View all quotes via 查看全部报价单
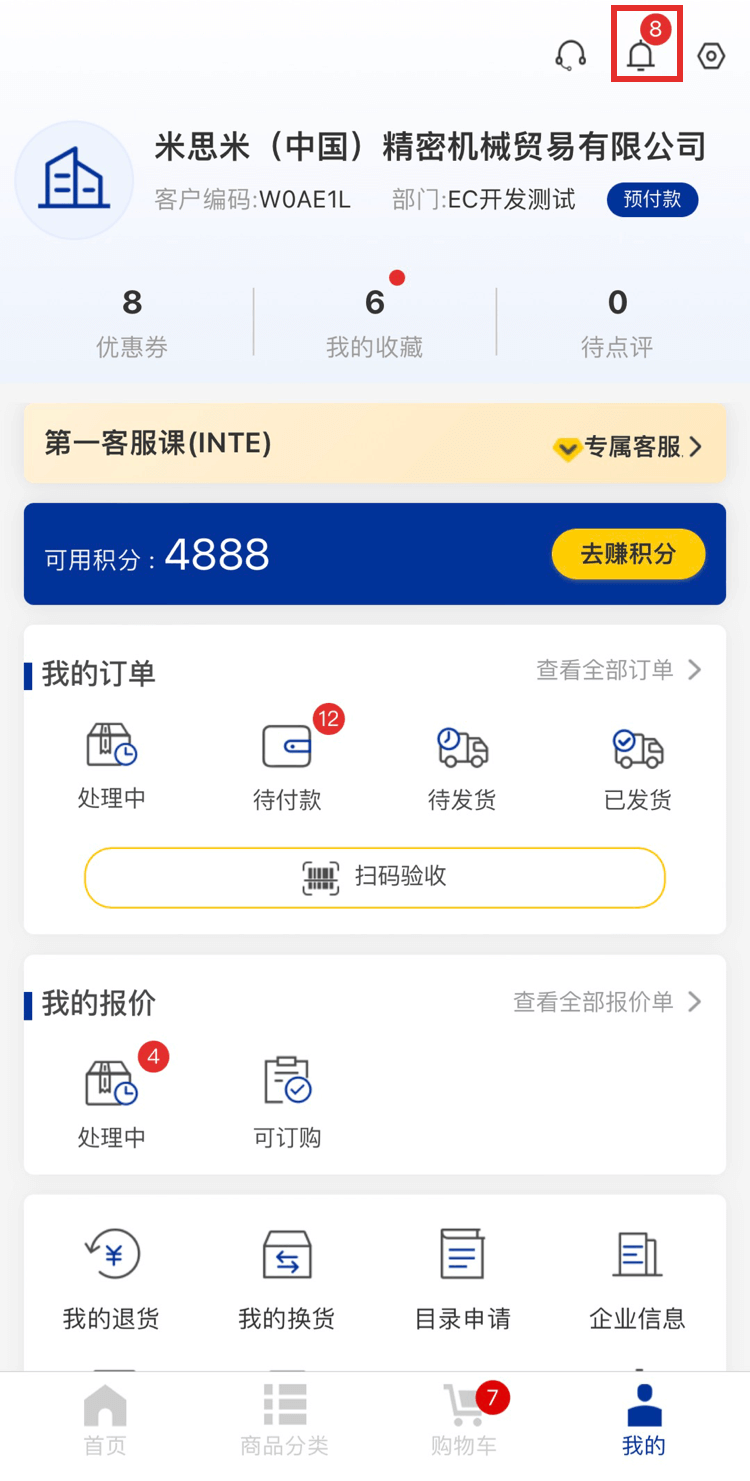The height and width of the screenshot is (1481, 750). [x=606, y=1002]
